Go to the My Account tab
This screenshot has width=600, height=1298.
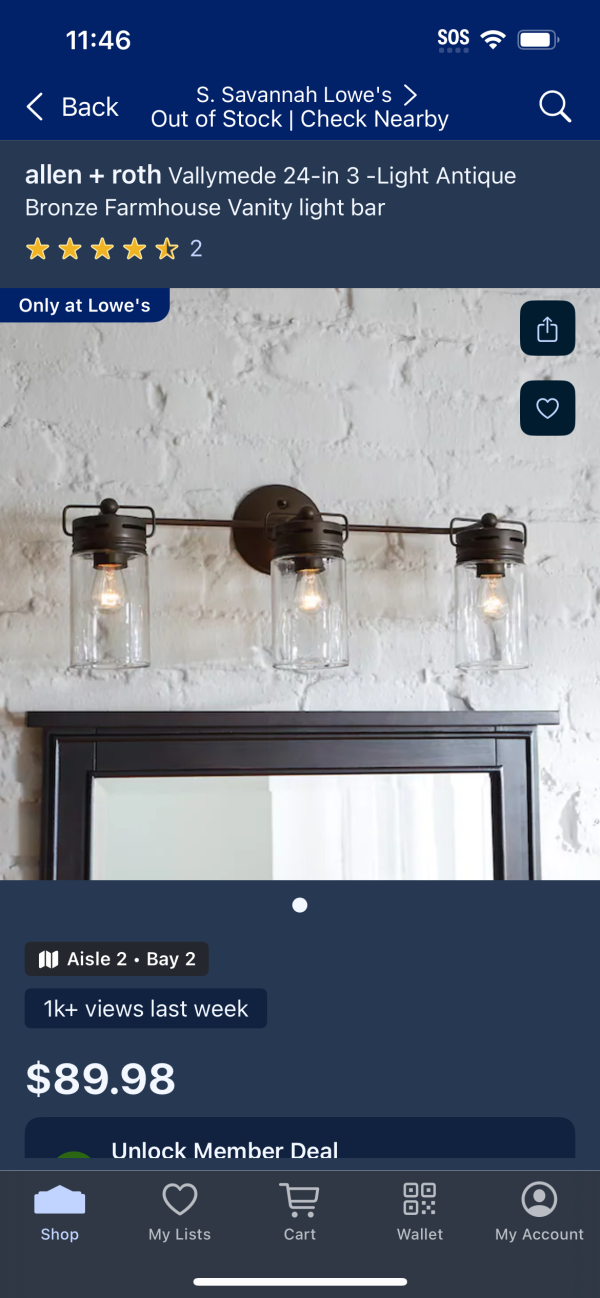click(539, 1211)
